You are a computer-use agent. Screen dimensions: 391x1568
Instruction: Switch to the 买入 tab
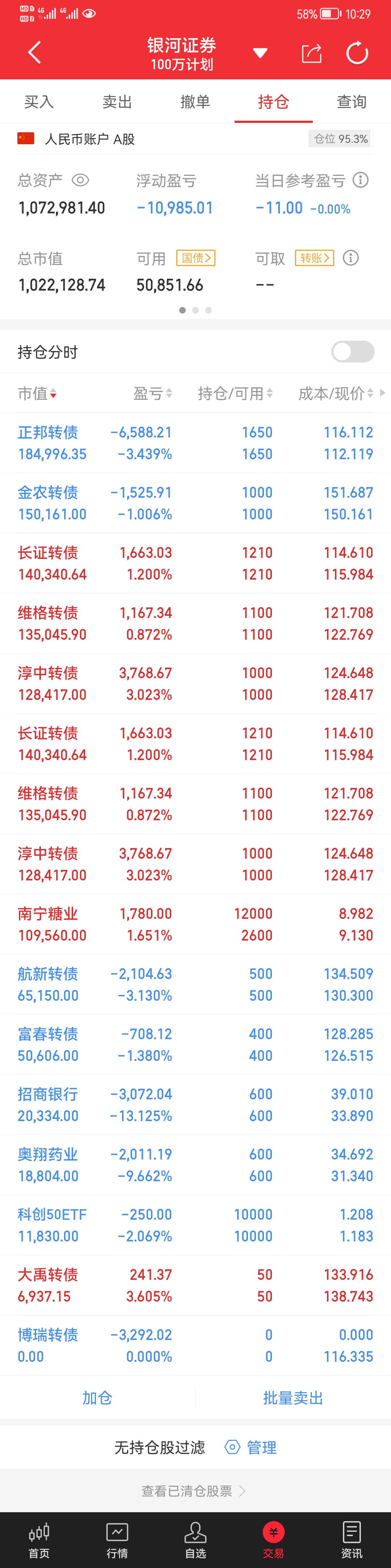[x=39, y=101]
